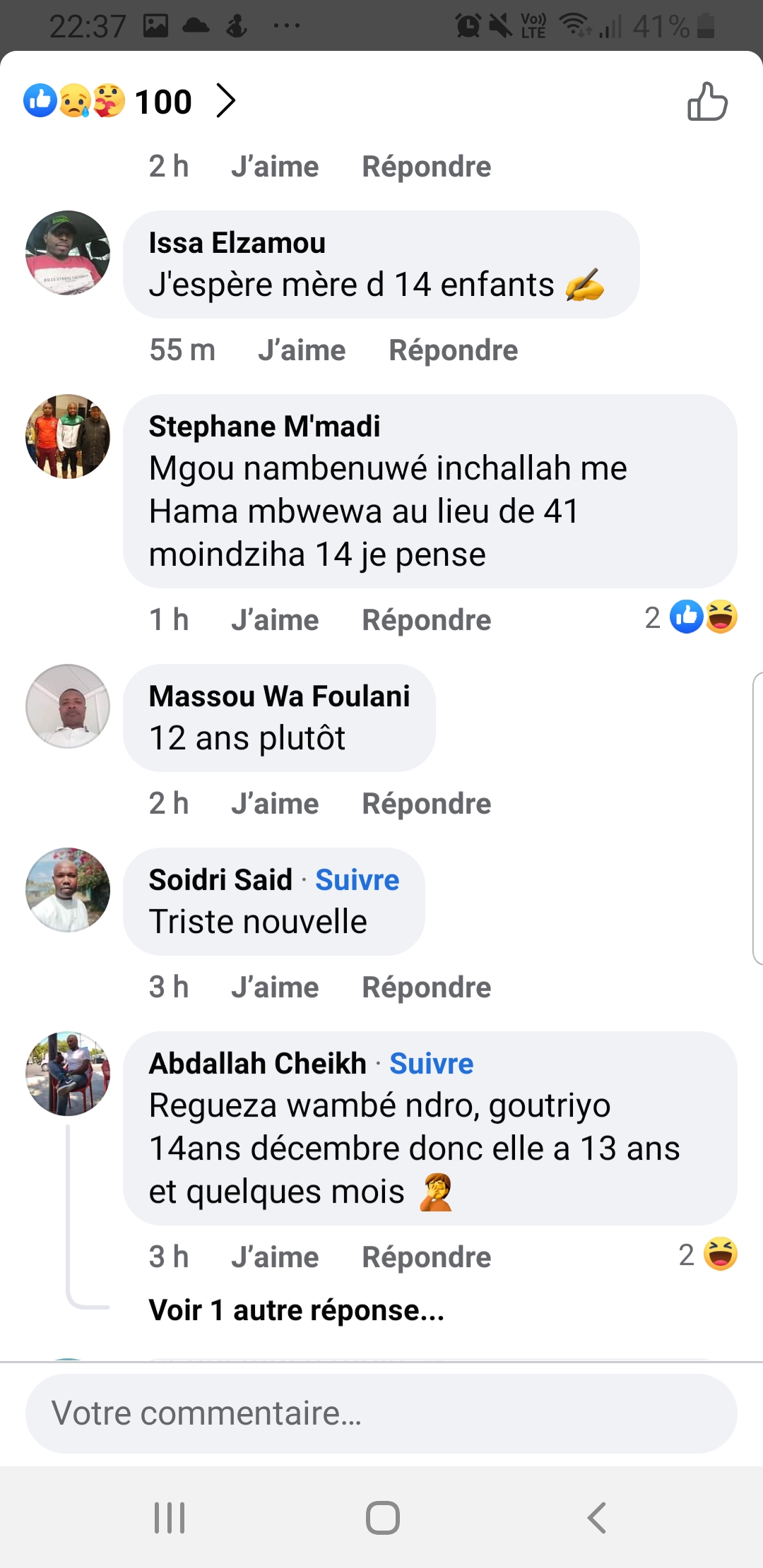763x1568 pixels.
Task: Expand "Voir 1 autre réponse" replies
Action: tap(297, 1311)
